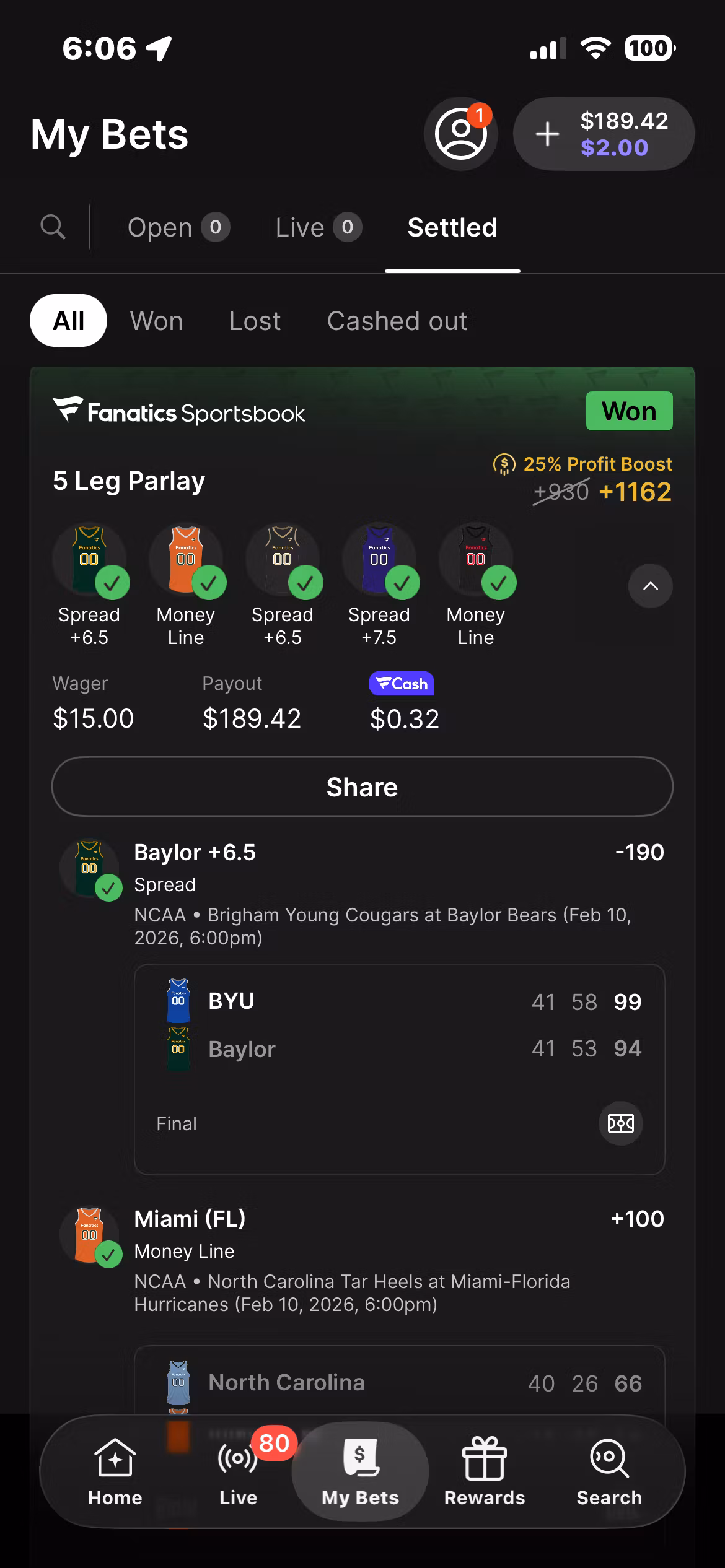Share the winning parlay
Image resolution: width=725 pixels, height=1568 pixels.
(x=362, y=787)
